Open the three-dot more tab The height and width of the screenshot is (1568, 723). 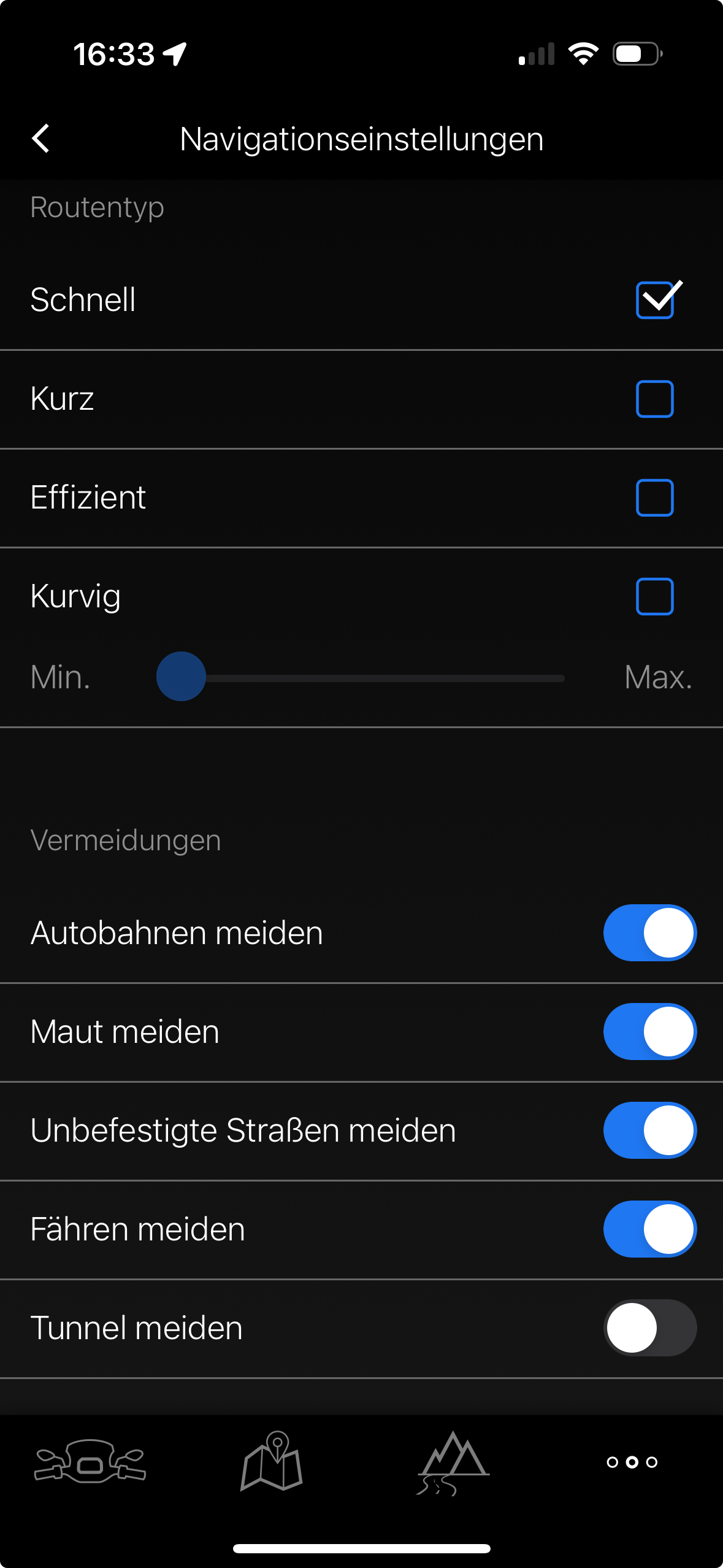(632, 1462)
